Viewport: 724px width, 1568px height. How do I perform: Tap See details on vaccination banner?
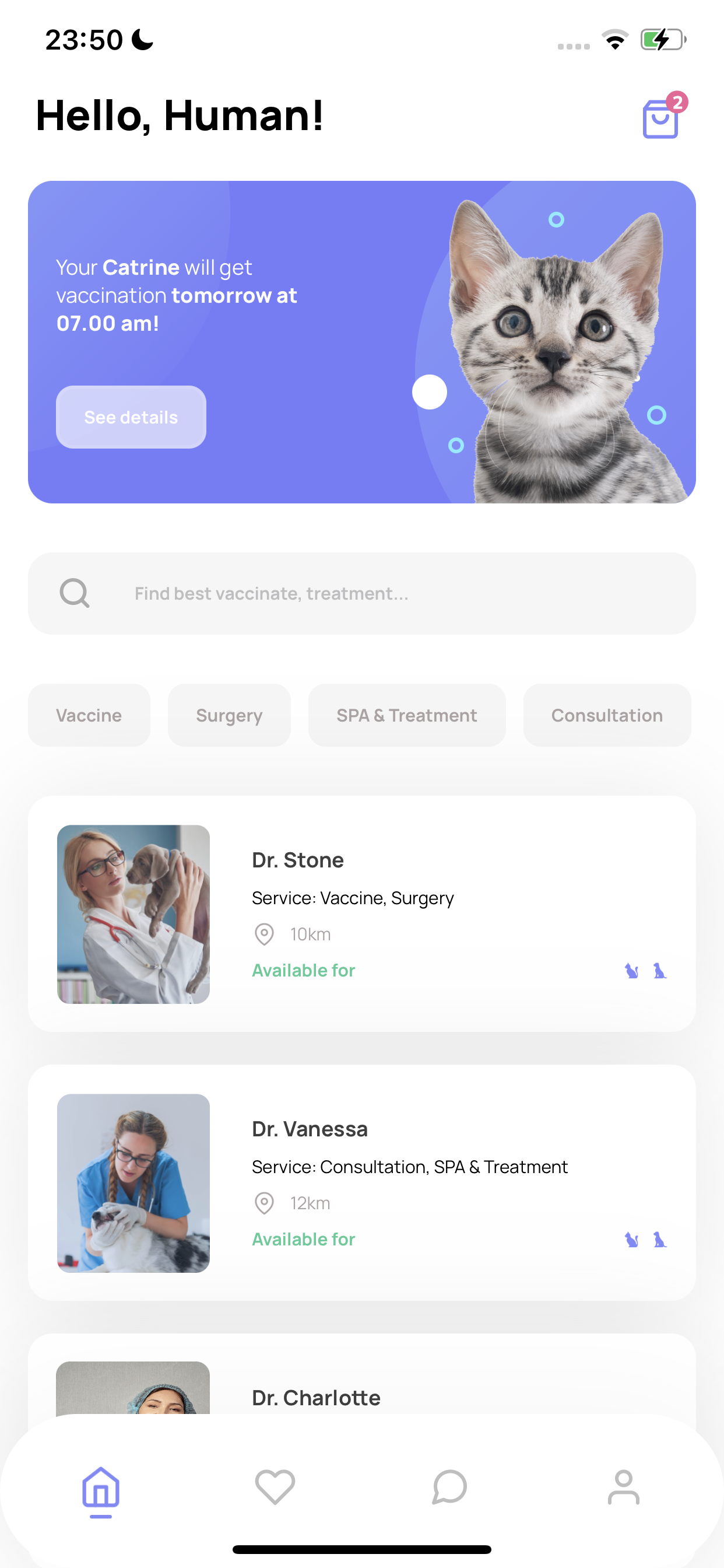pyautogui.click(x=131, y=417)
